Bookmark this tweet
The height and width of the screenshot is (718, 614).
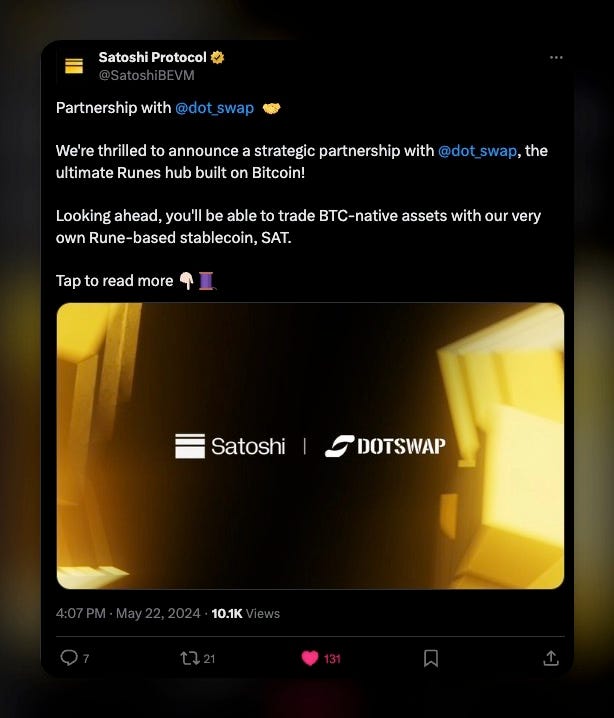tap(431, 657)
